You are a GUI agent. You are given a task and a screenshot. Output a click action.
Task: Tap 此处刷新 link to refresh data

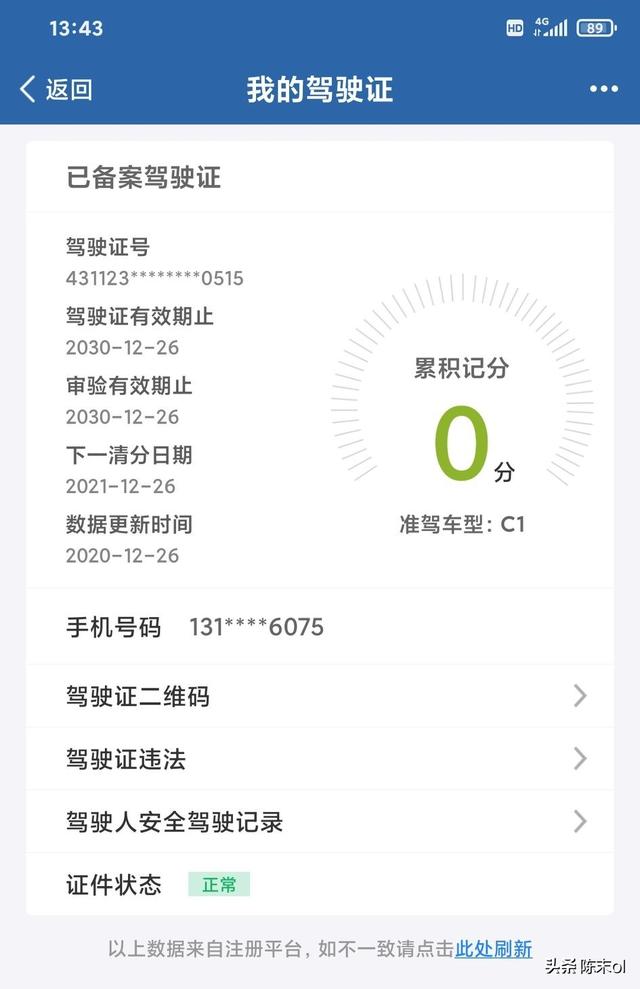[494, 948]
